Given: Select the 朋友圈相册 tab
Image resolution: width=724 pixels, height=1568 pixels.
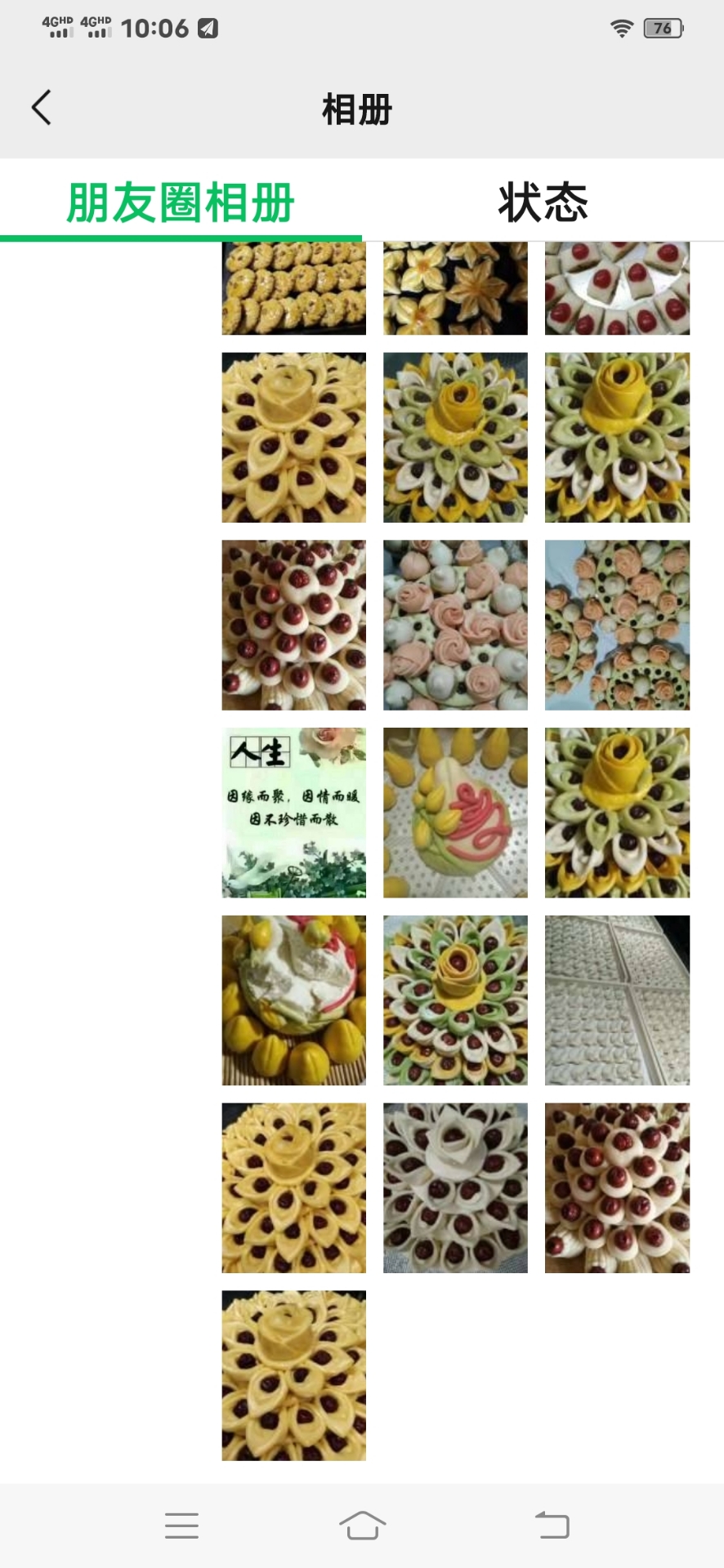Looking at the screenshot, I should [x=181, y=202].
